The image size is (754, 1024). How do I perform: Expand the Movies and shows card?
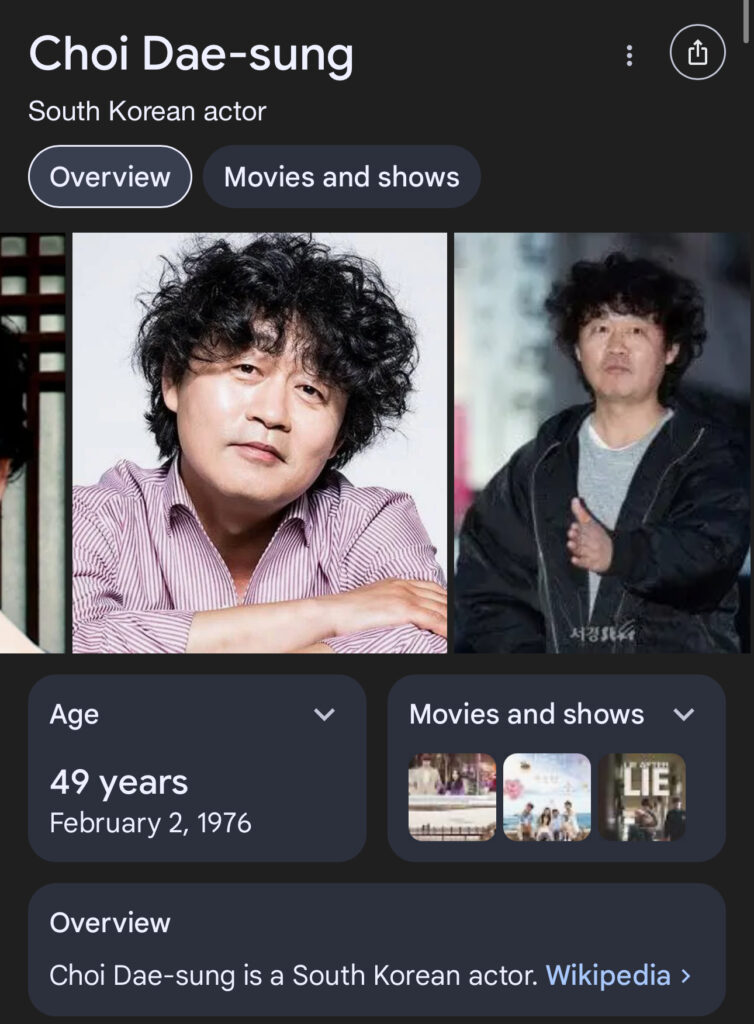point(684,714)
